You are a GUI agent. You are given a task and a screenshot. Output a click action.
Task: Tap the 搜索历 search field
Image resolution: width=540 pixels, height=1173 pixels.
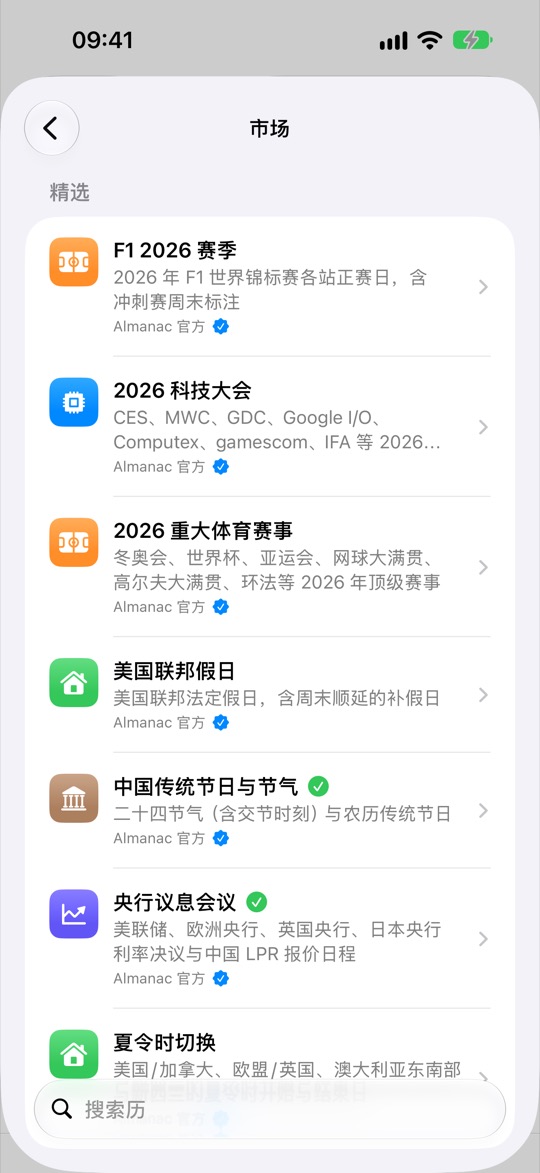pos(270,1109)
